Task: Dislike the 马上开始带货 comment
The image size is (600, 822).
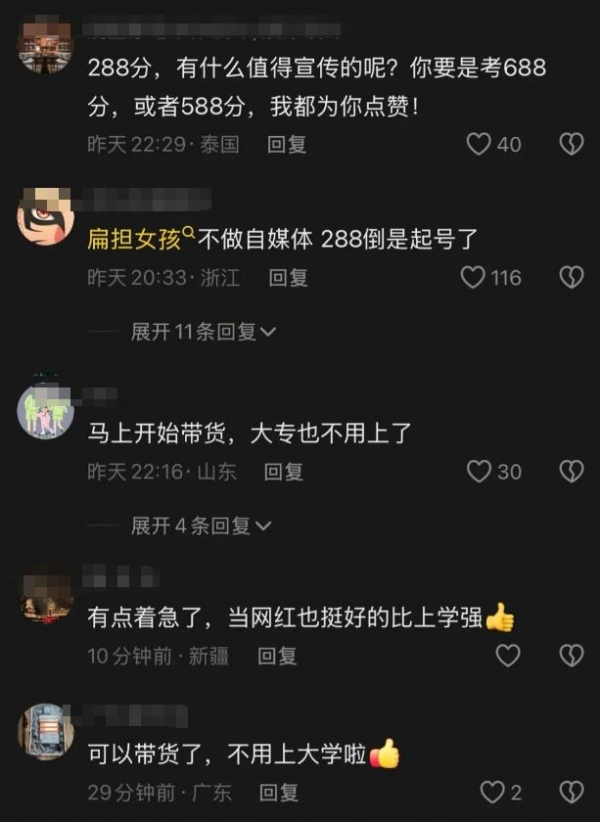Action: pyautogui.click(x=570, y=470)
